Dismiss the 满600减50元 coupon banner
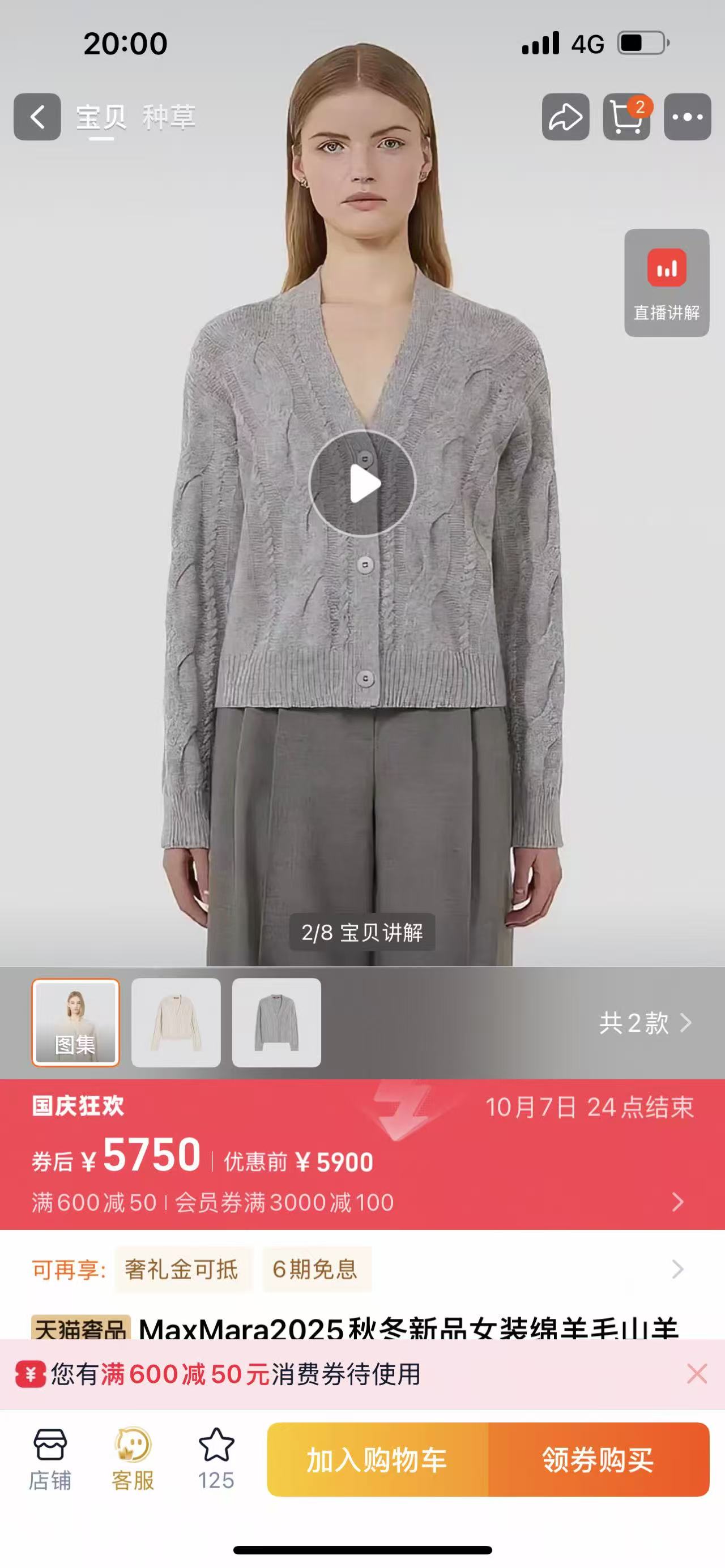Screen dimensions: 725x1568 coord(696,1374)
